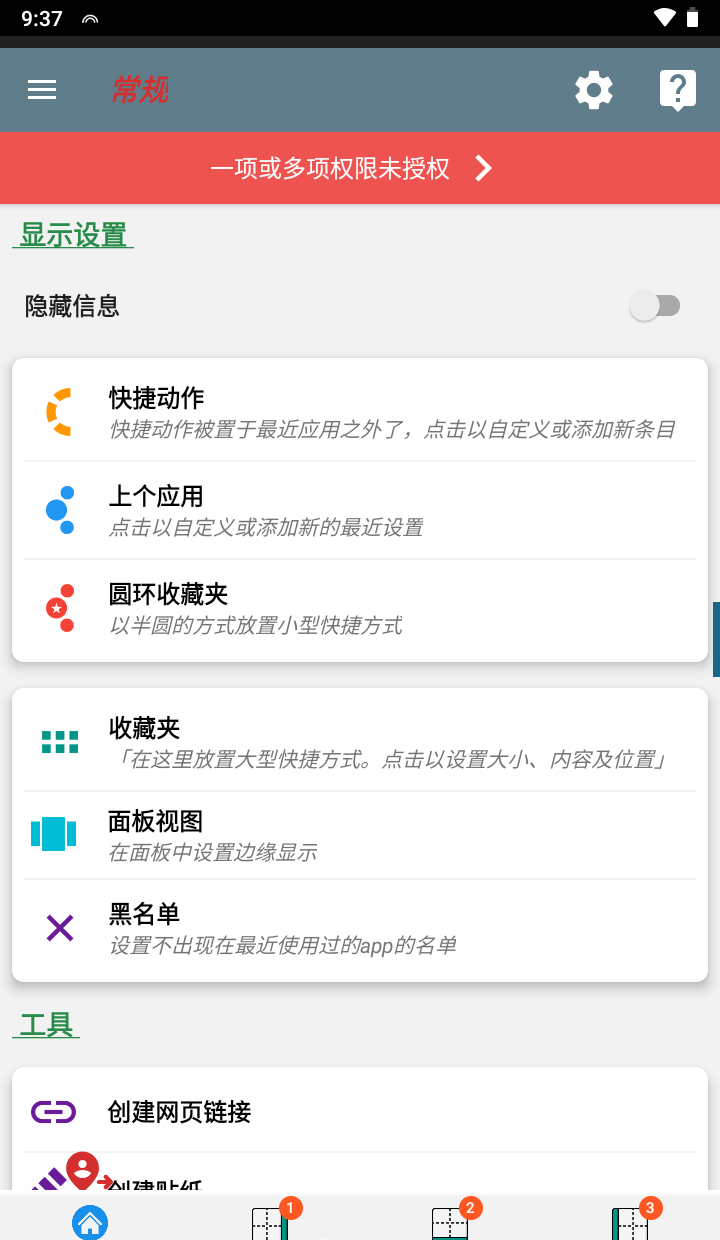The image size is (720, 1240).
Task: Expand the permission warning chevron arrow
Action: pos(483,168)
